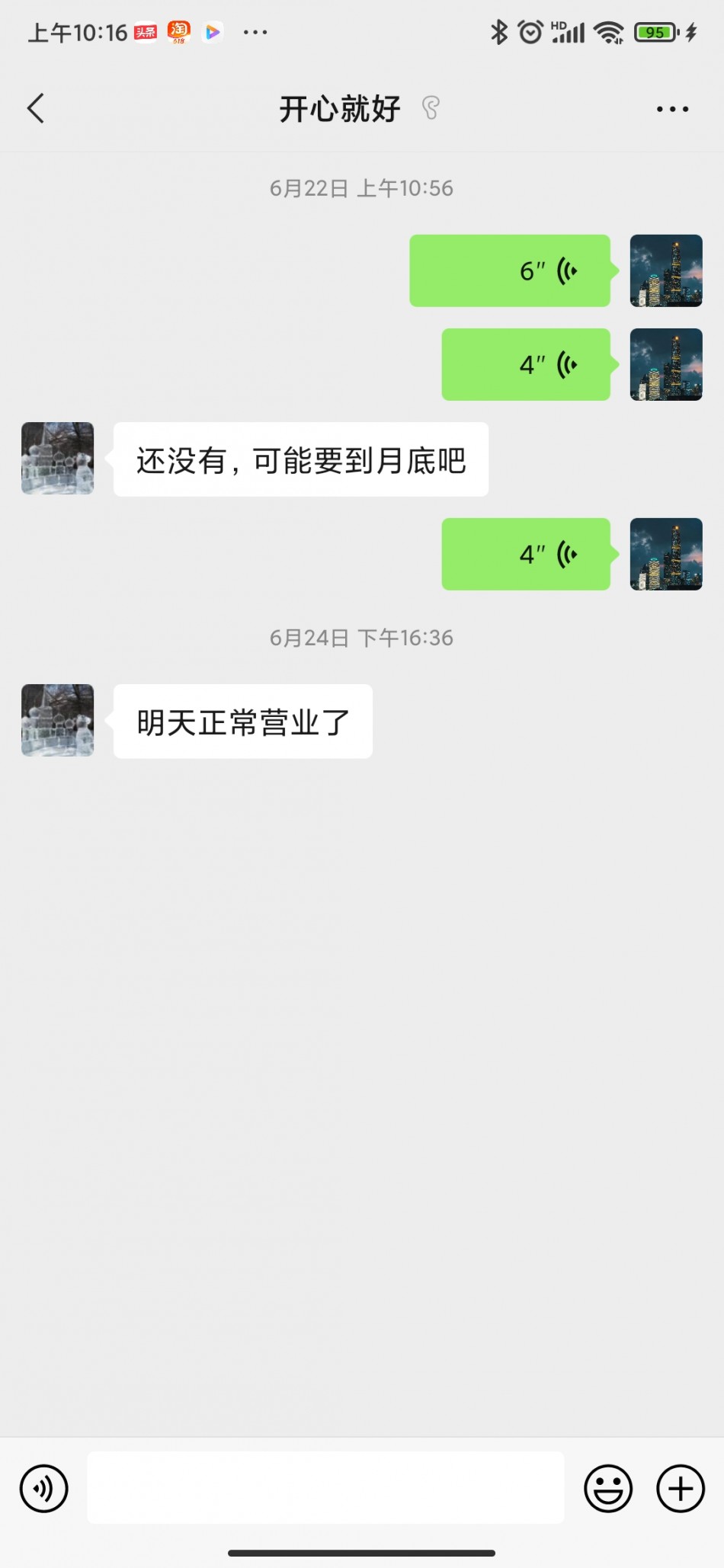Open the three-dot chat info menu

[672, 109]
